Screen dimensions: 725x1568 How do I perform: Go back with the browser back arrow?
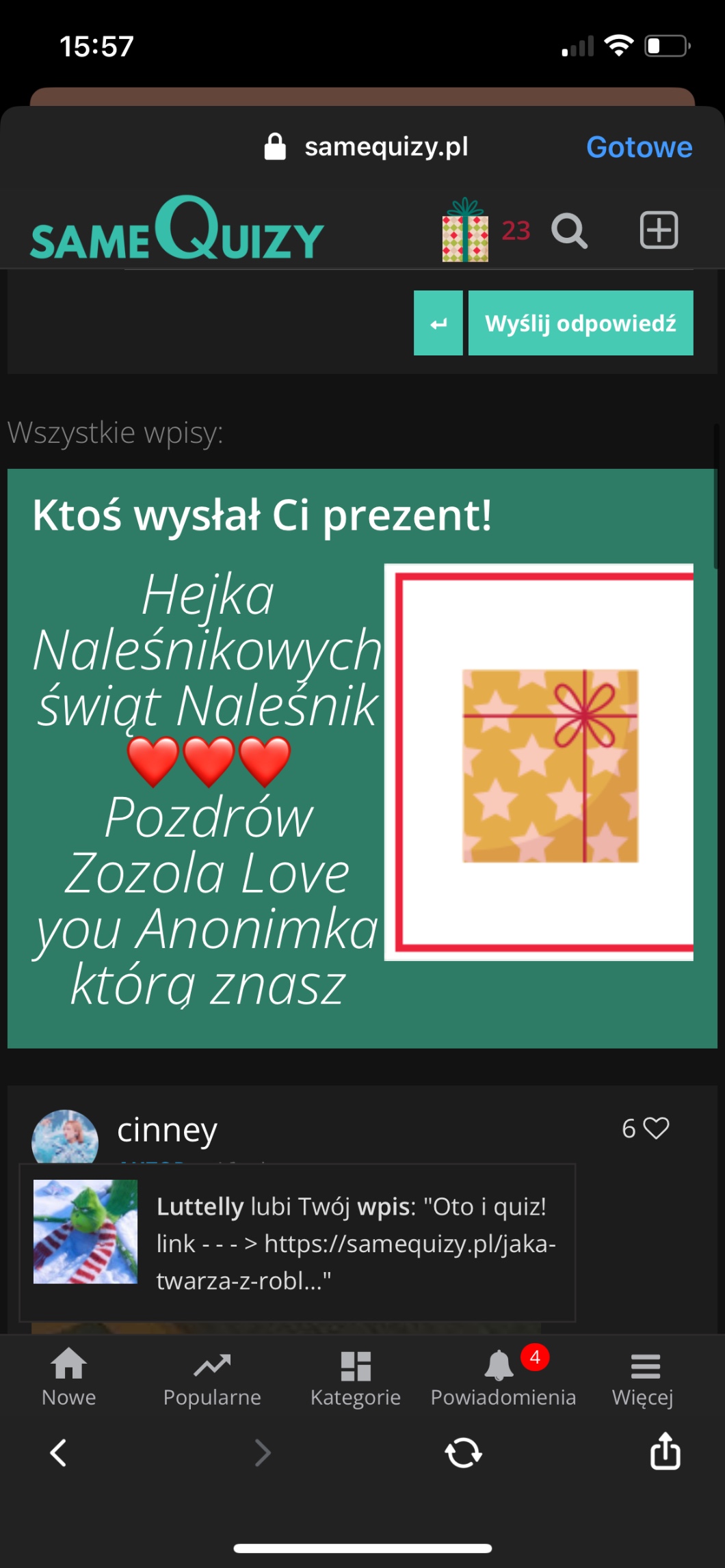(x=59, y=1452)
